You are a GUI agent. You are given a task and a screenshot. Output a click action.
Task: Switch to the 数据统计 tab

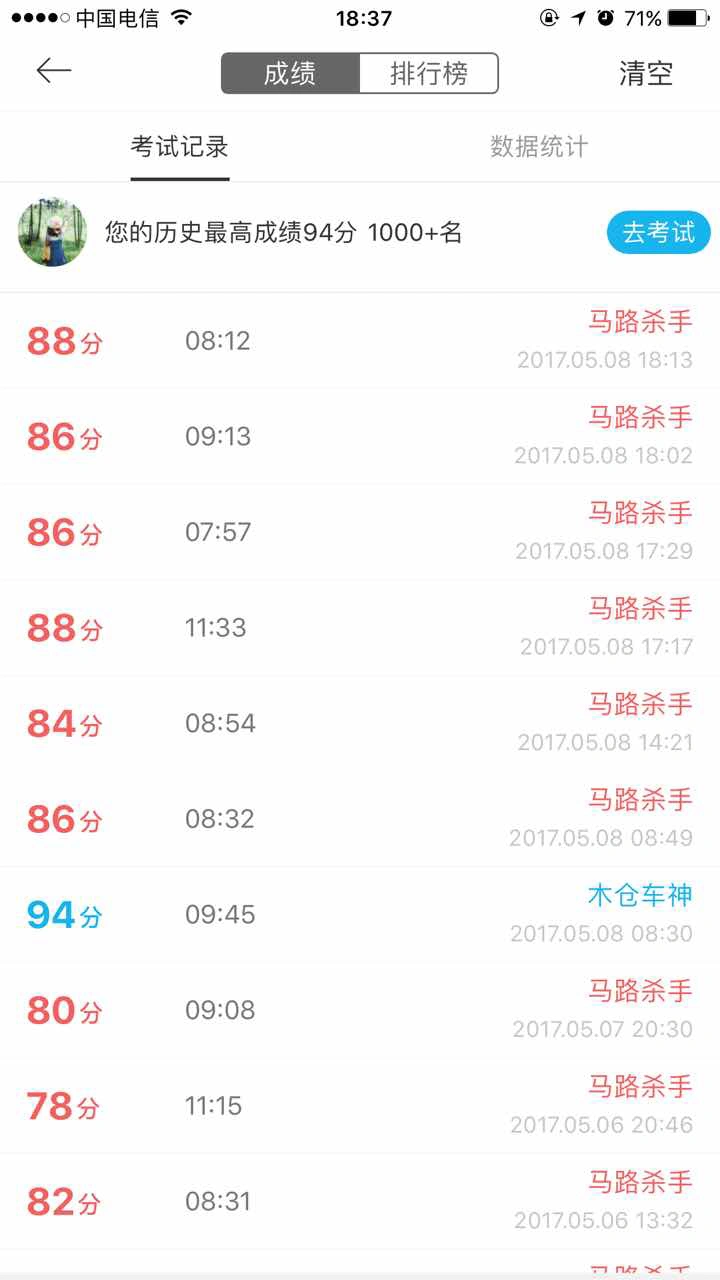539,147
